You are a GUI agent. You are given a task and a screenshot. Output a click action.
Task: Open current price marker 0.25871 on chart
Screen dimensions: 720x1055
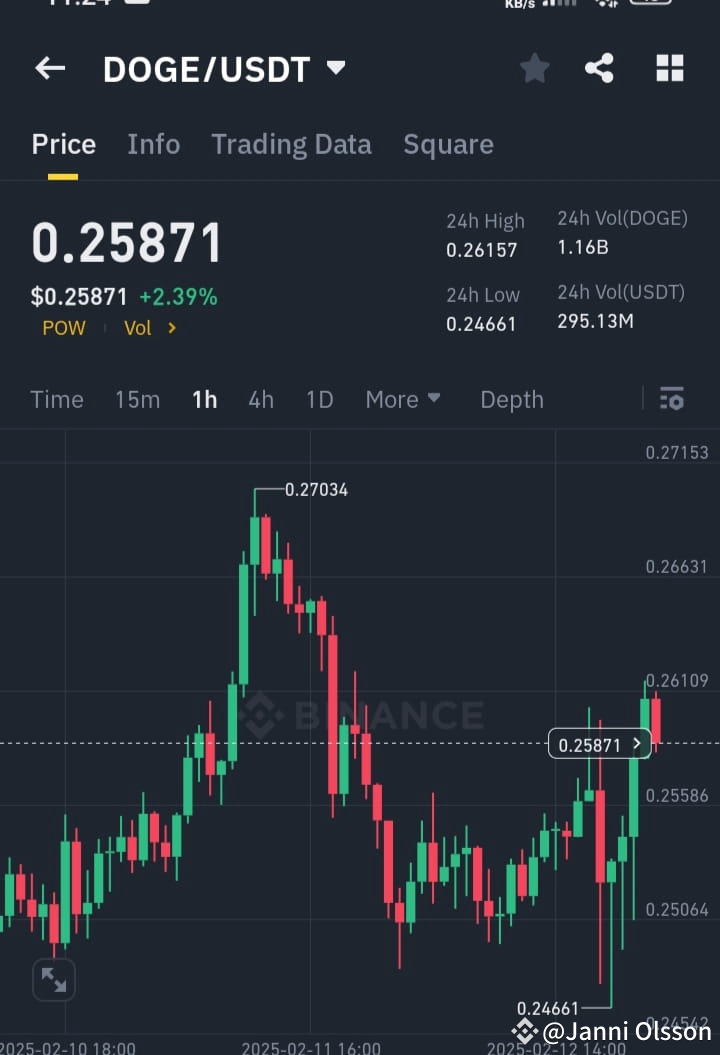pyautogui.click(x=598, y=743)
